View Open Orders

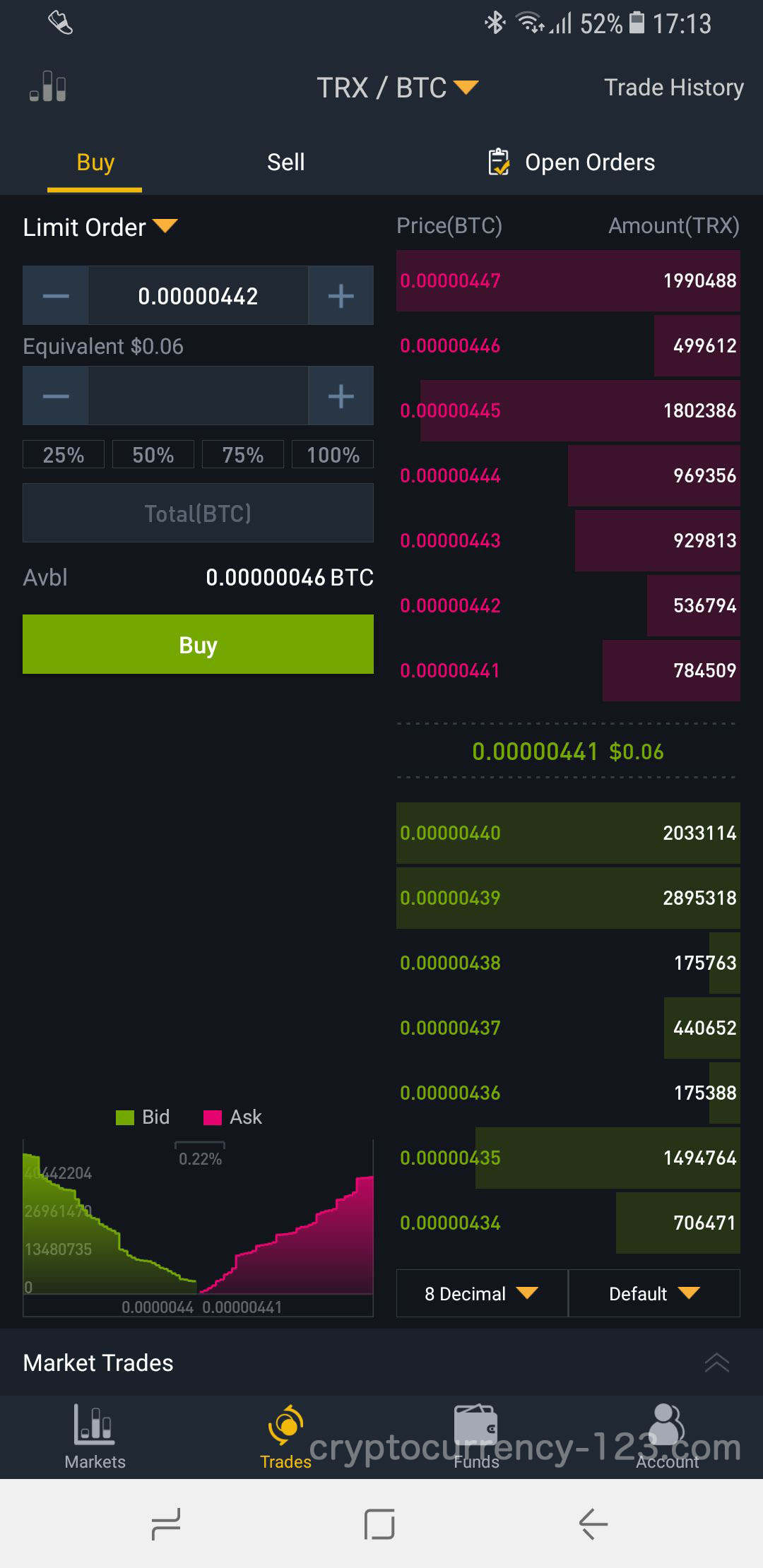click(x=572, y=162)
